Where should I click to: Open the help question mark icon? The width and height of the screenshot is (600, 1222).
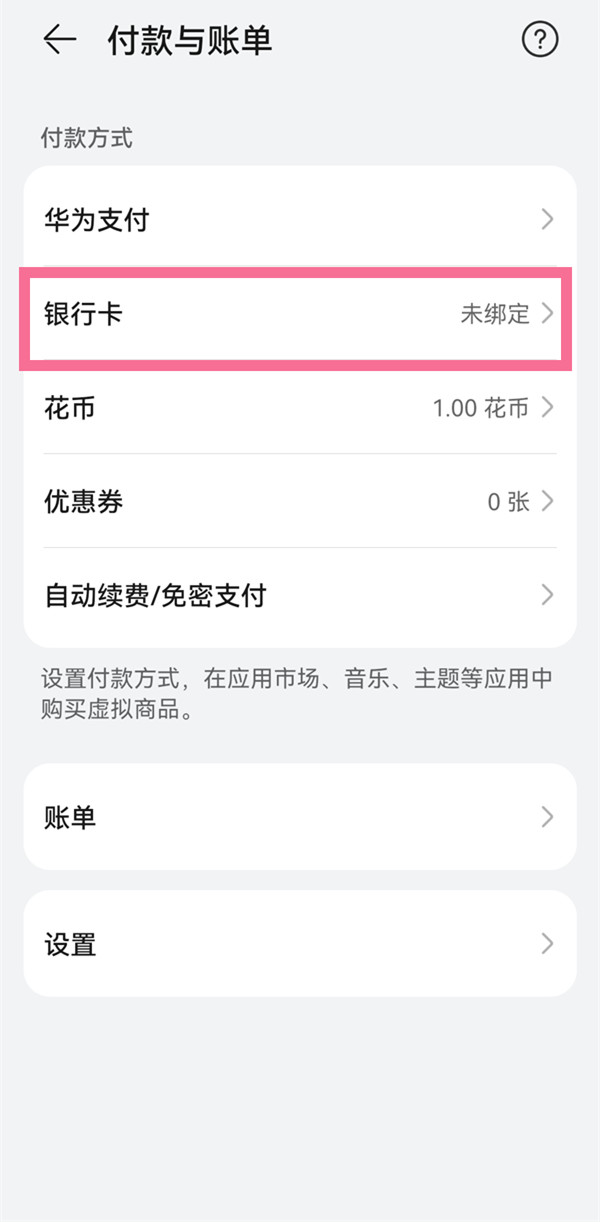[539, 40]
